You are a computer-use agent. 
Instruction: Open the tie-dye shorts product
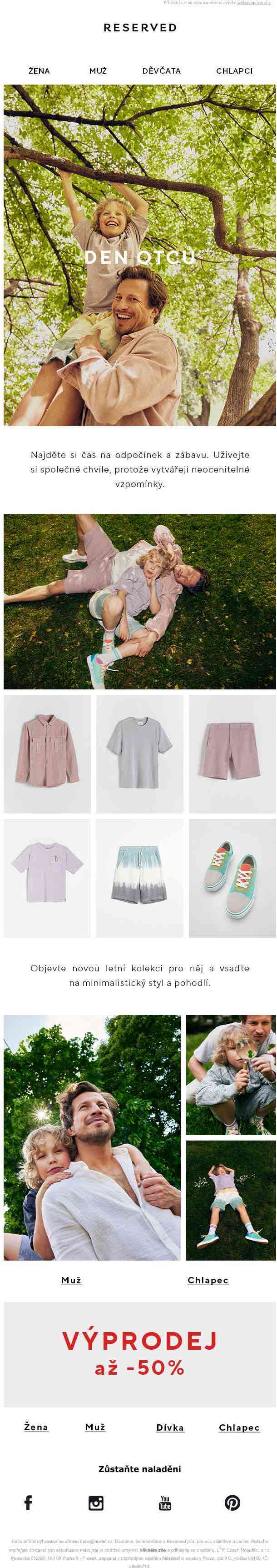pyautogui.click(x=140, y=878)
